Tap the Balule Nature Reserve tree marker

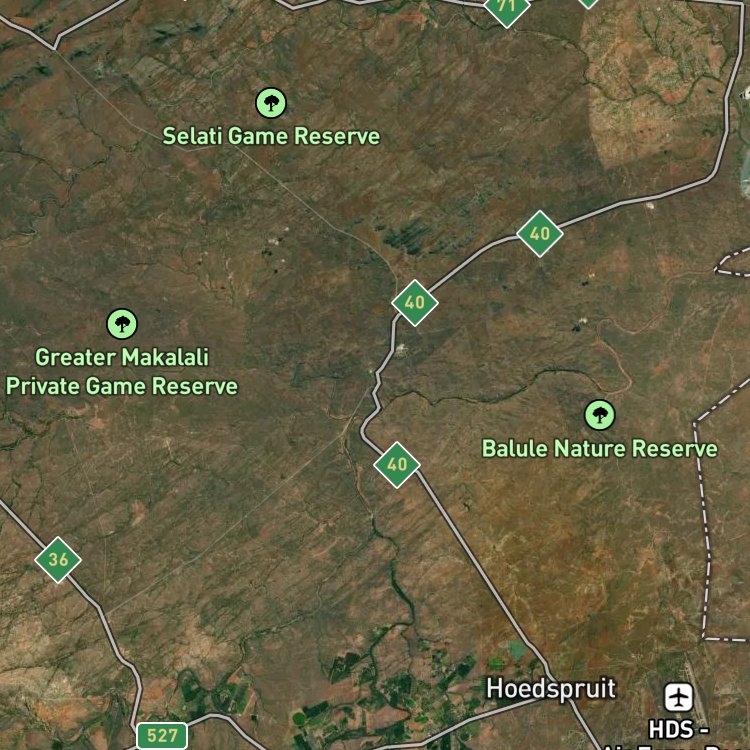pos(600,415)
